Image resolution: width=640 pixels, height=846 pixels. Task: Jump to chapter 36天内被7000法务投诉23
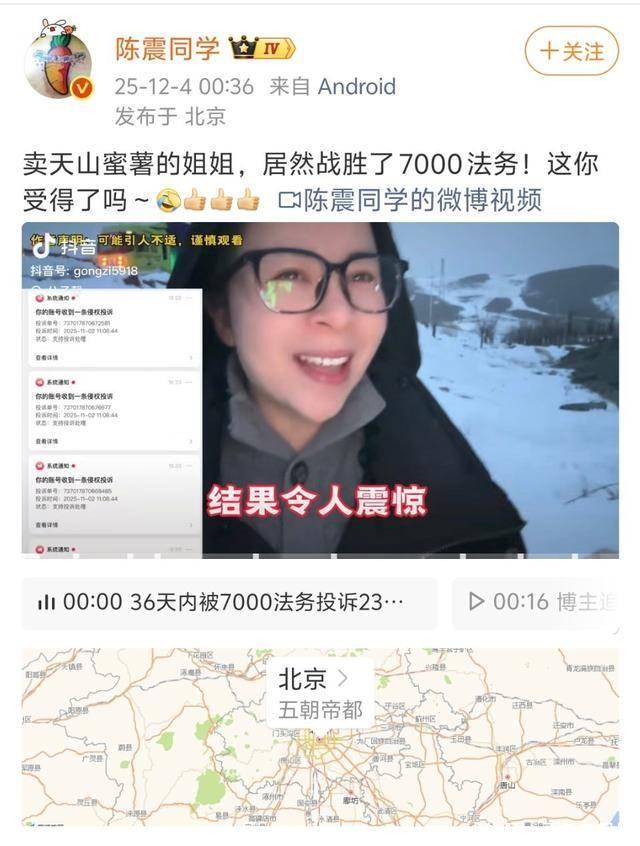tap(230, 602)
